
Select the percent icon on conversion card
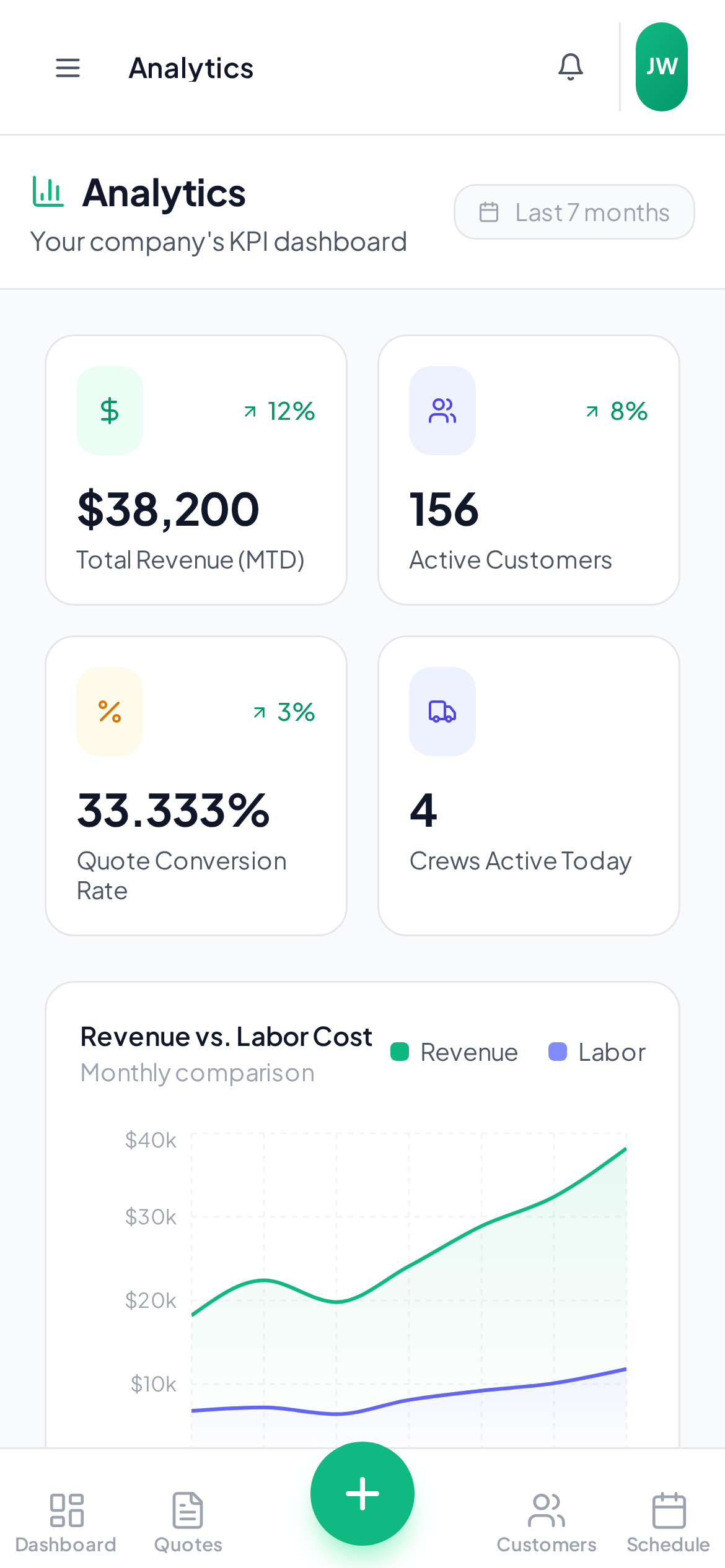pos(109,712)
